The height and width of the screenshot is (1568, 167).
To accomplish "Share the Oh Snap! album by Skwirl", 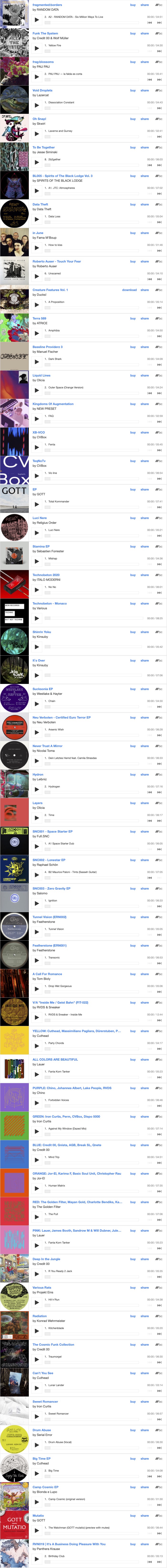I will coord(144,119).
